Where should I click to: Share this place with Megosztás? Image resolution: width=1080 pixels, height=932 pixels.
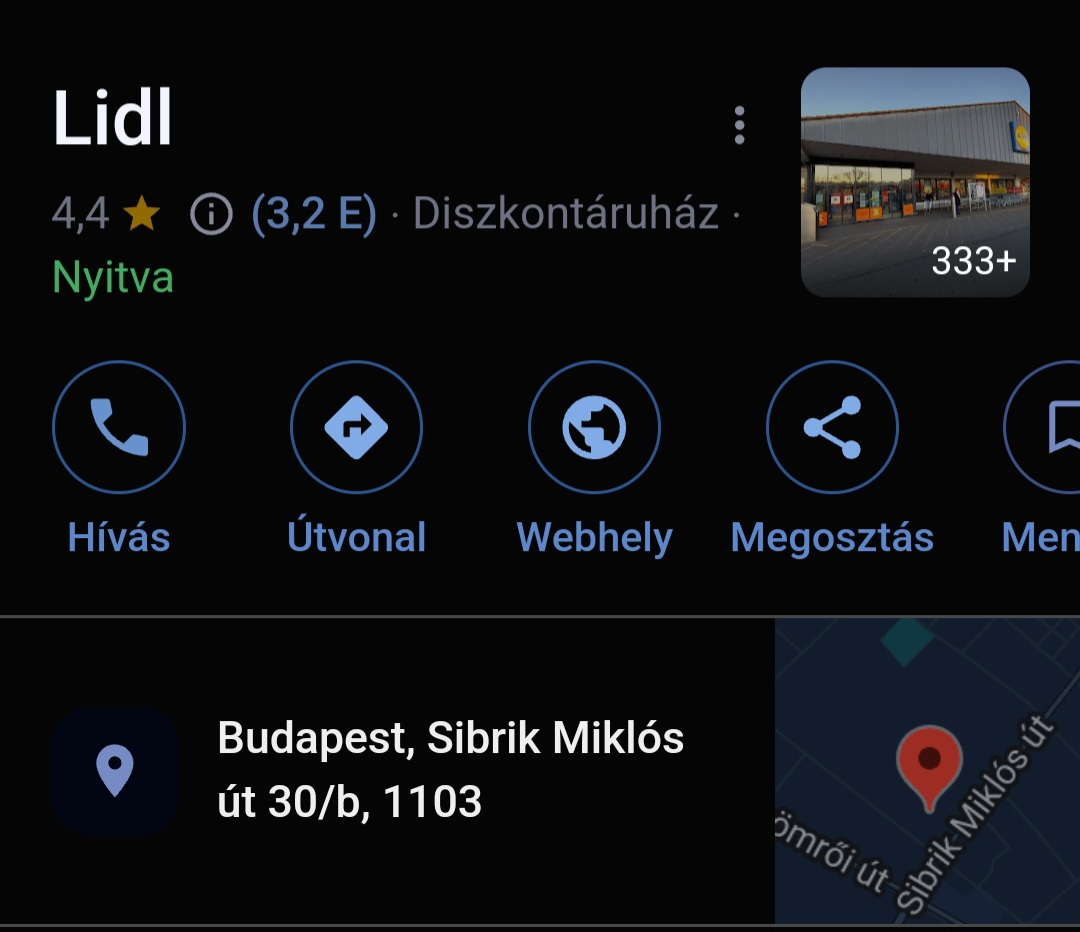coord(832,427)
